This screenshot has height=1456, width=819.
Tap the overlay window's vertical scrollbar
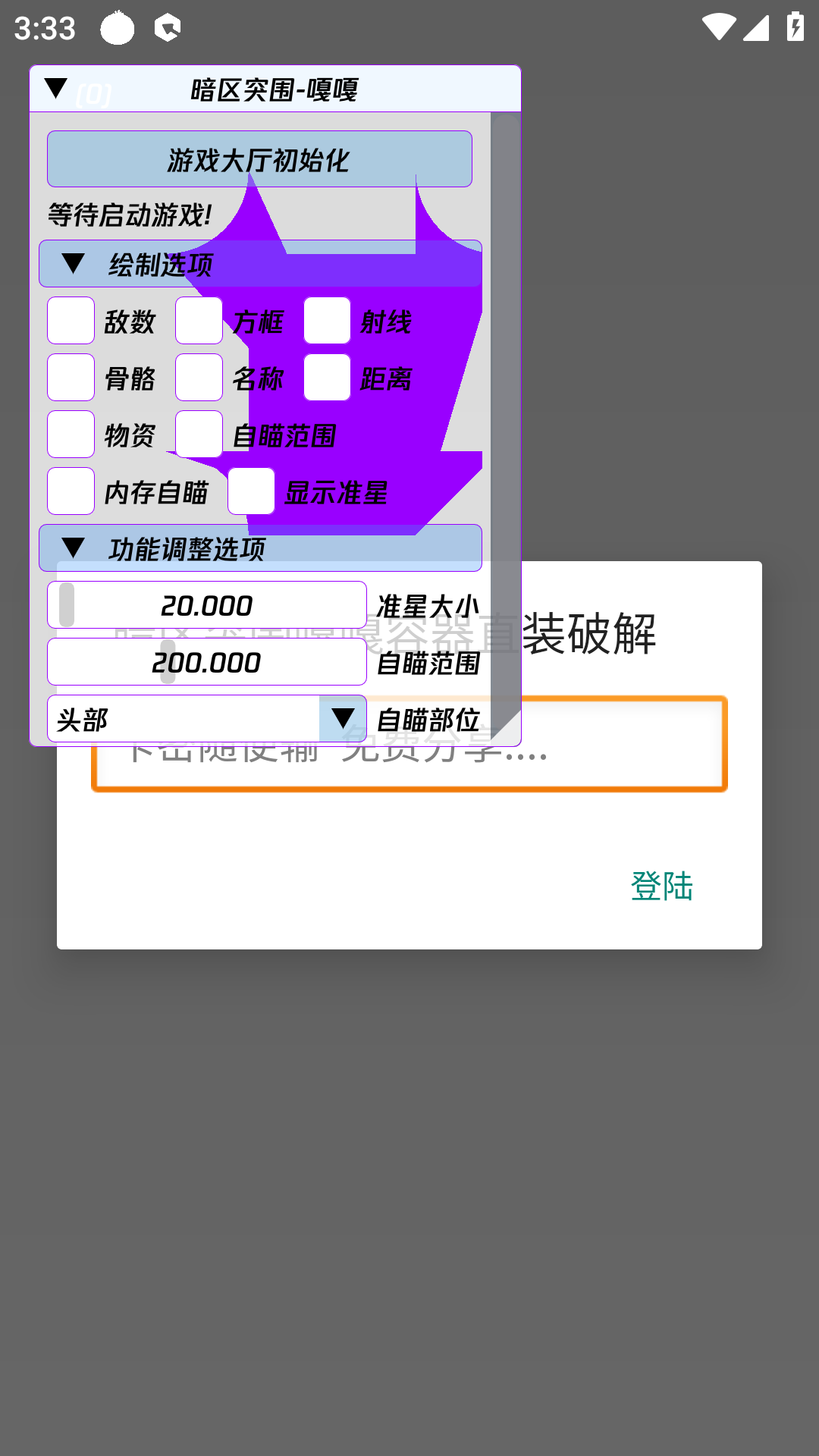point(505,425)
